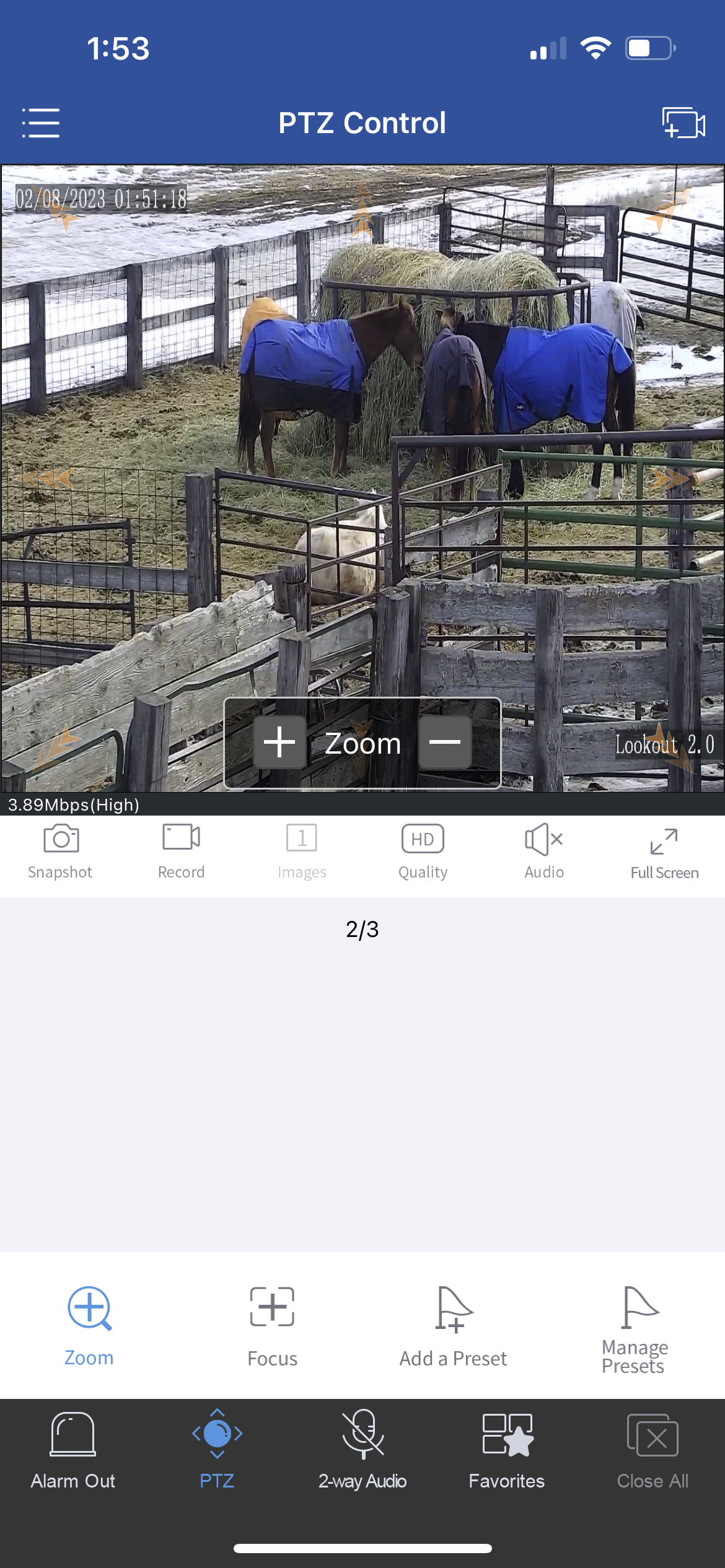The width and height of the screenshot is (725, 1568).
Task: Tap the add camera icon
Action: (x=683, y=123)
